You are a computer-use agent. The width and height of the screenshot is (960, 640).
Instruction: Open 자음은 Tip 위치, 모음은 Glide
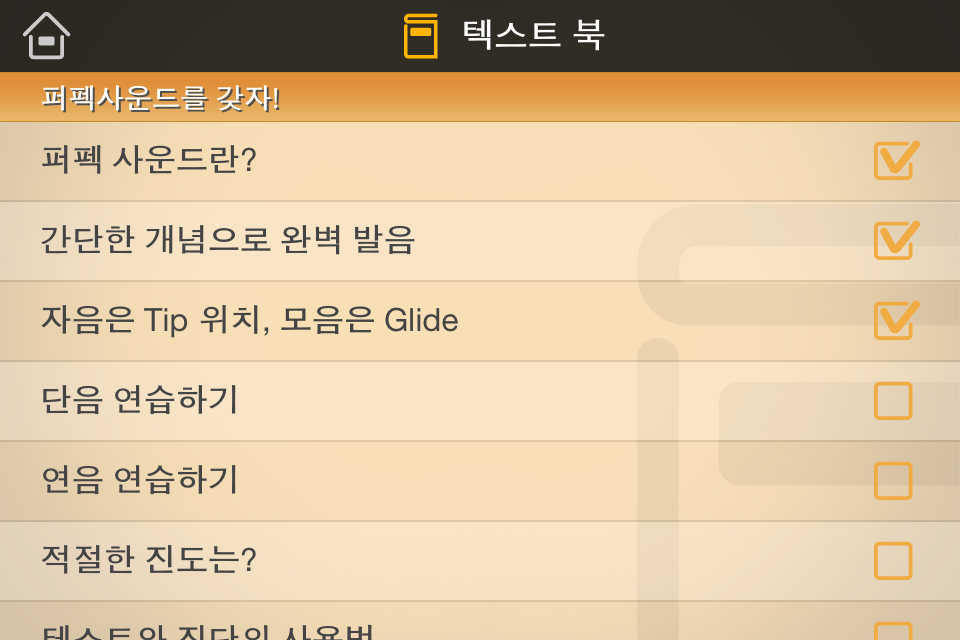click(249, 320)
